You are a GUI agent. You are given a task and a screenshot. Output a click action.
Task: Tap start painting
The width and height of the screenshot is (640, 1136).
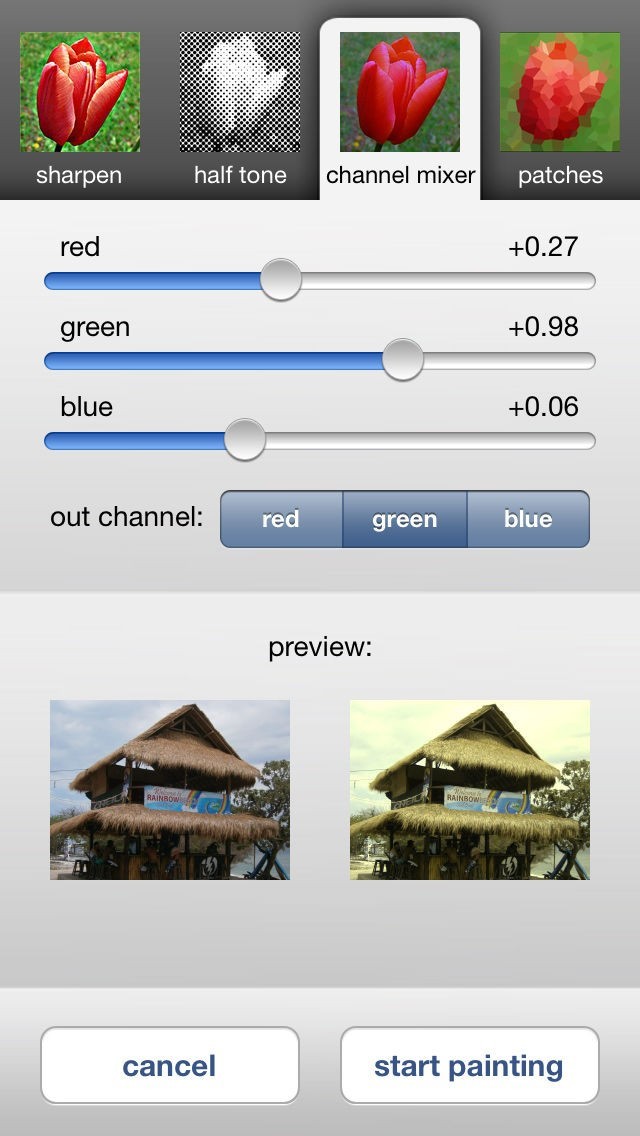pyautogui.click(x=469, y=1065)
